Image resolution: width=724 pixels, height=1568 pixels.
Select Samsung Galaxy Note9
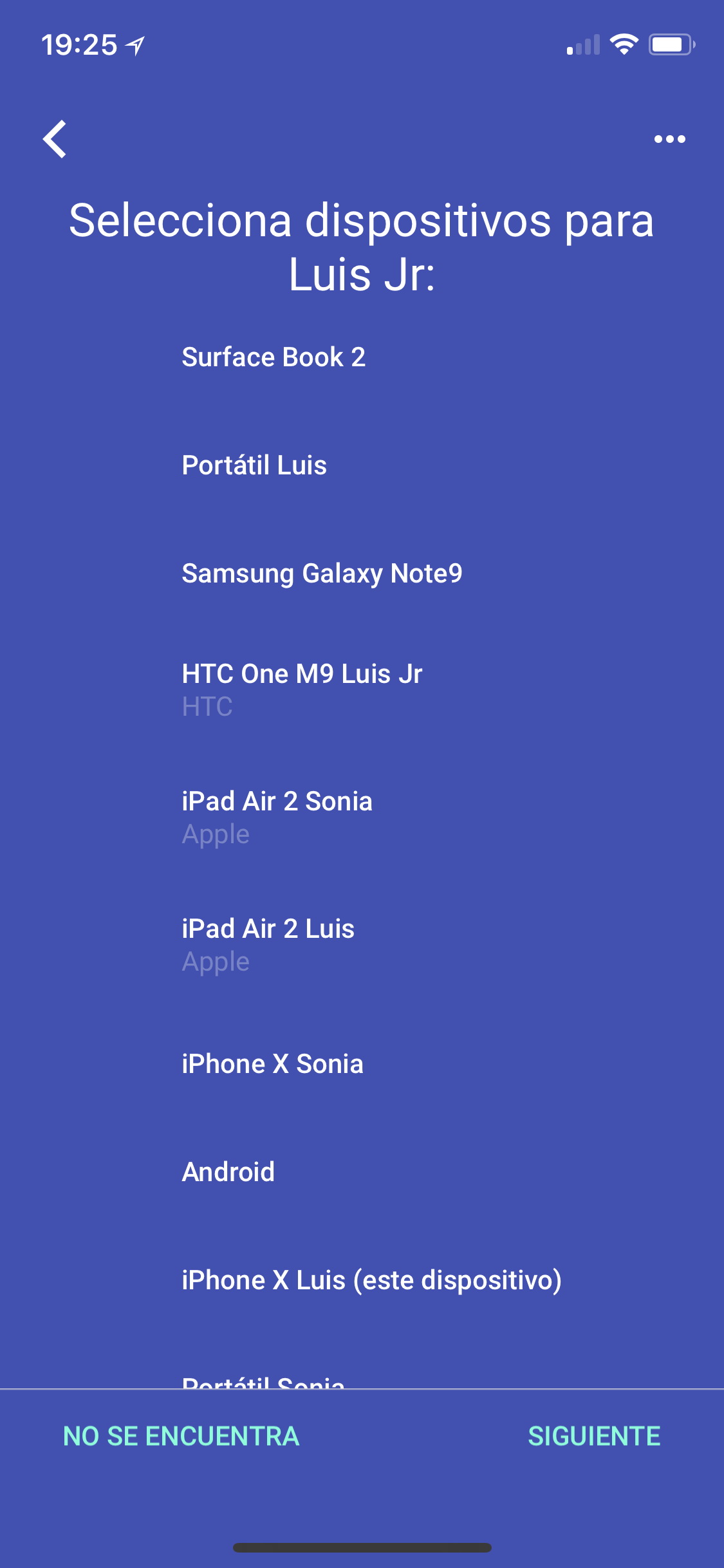tap(362, 574)
